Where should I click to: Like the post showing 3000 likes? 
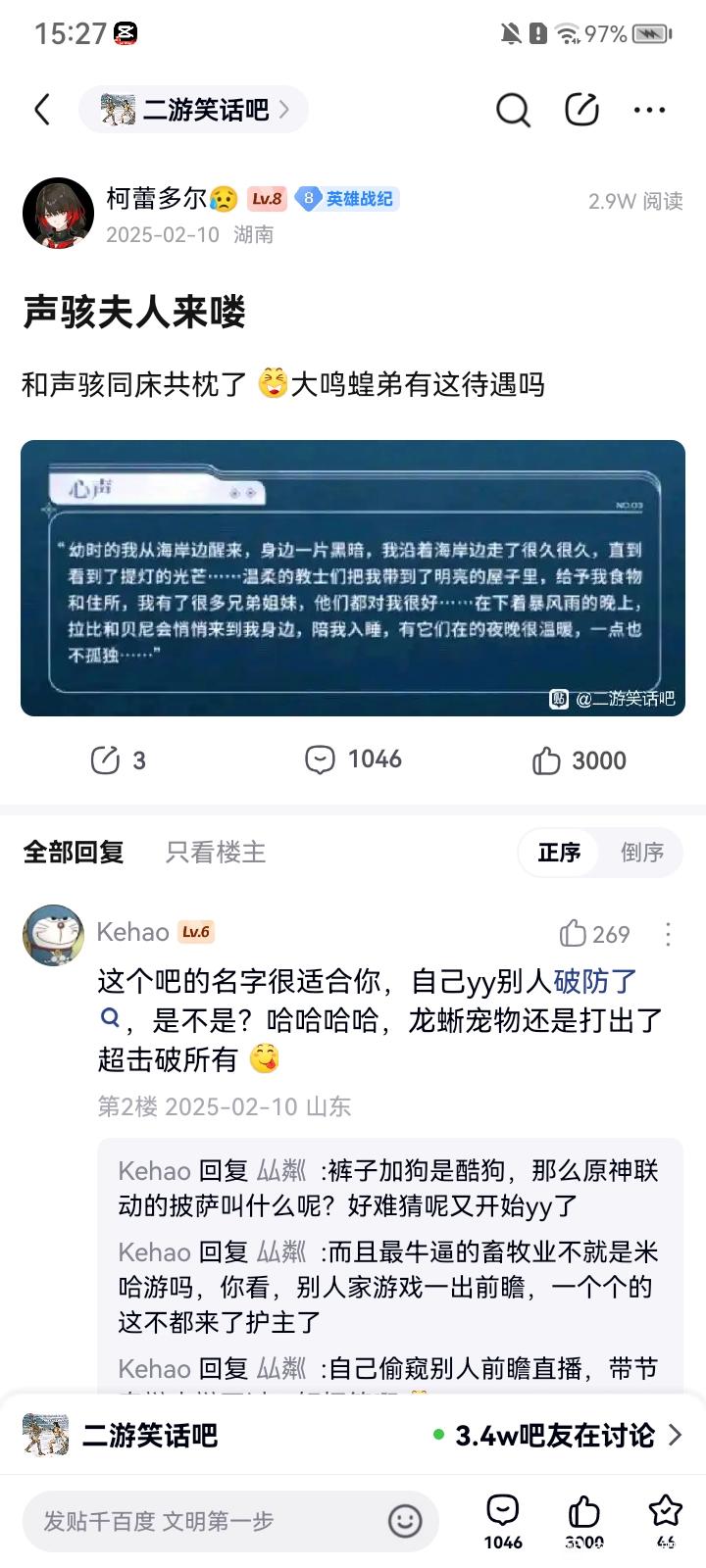click(x=579, y=760)
